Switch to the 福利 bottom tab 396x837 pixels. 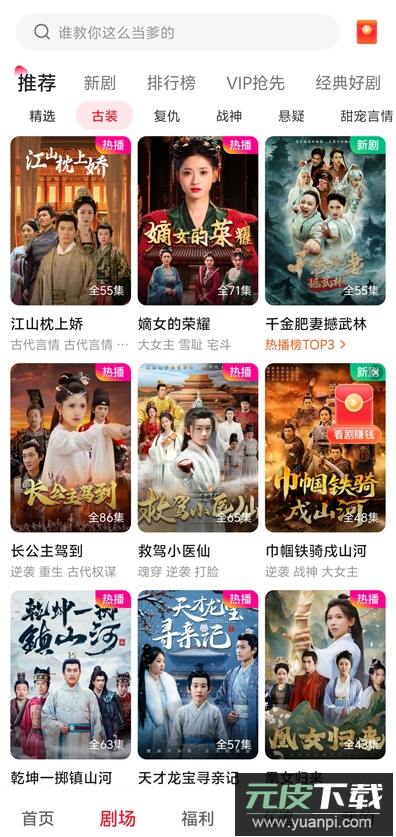click(x=198, y=818)
